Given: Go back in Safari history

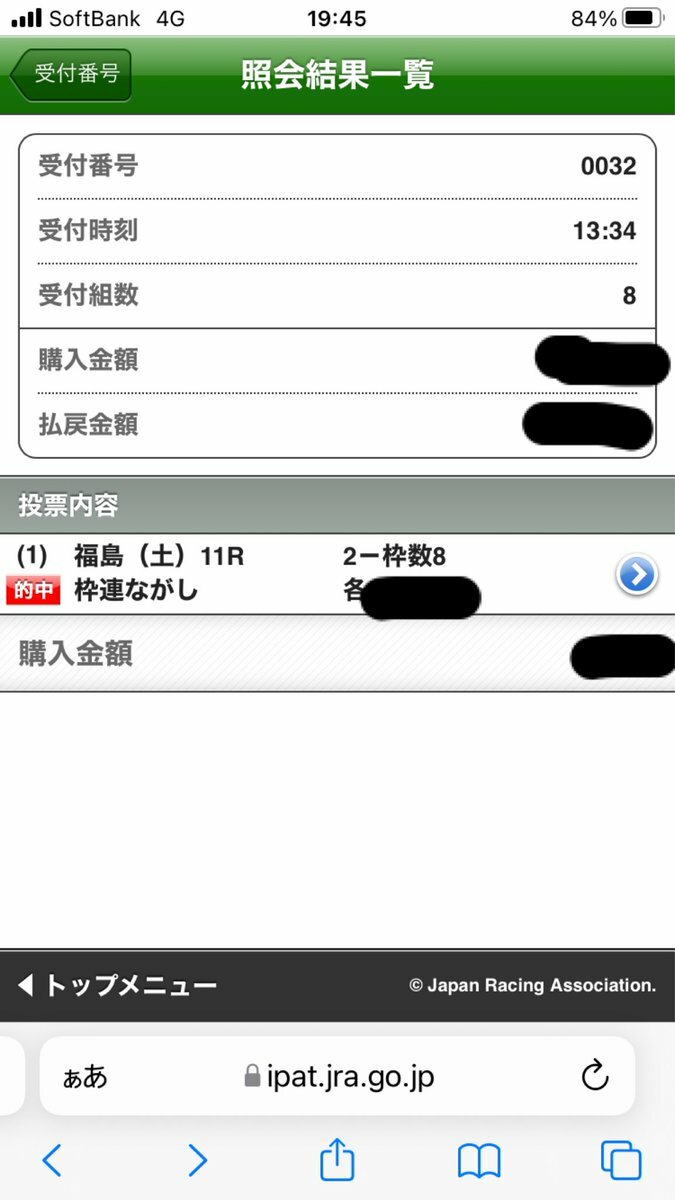Looking at the screenshot, I should tap(52, 1160).
